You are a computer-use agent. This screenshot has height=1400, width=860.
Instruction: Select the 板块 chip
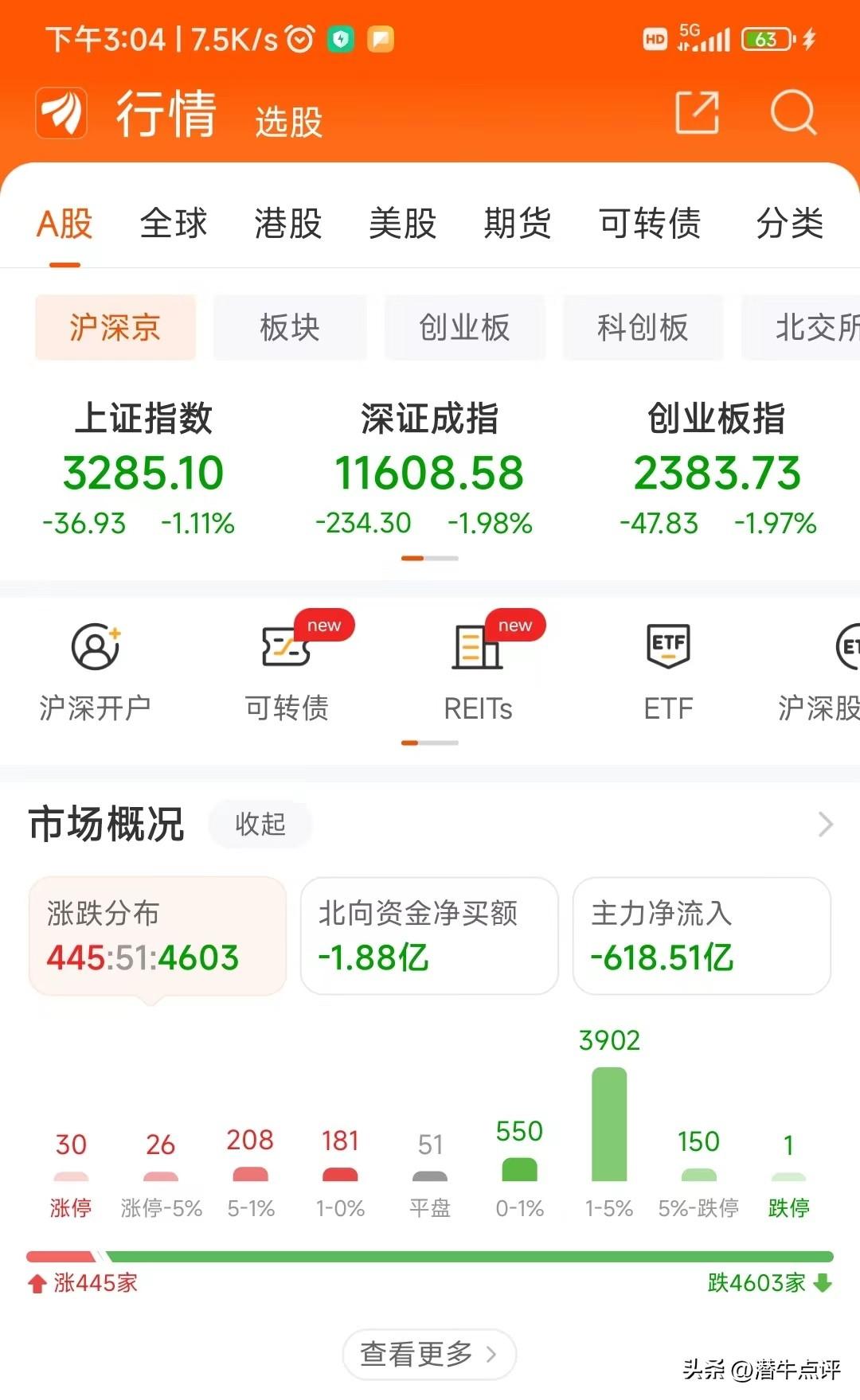click(290, 327)
